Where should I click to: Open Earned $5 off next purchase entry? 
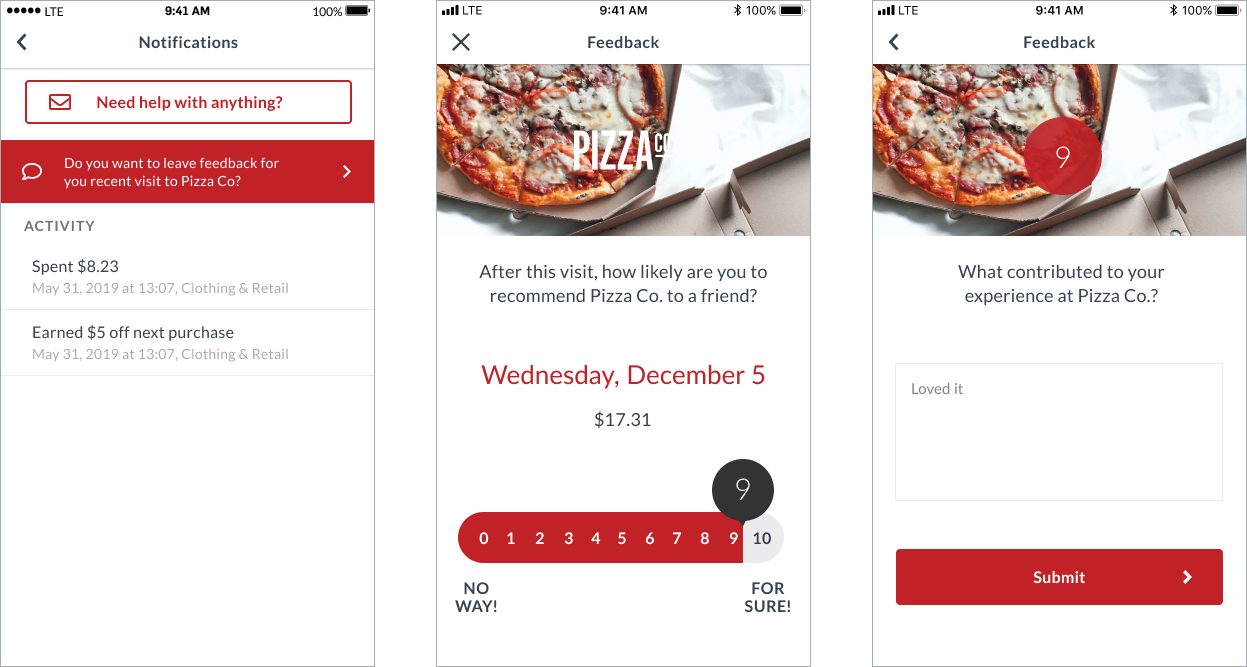[x=188, y=343]
